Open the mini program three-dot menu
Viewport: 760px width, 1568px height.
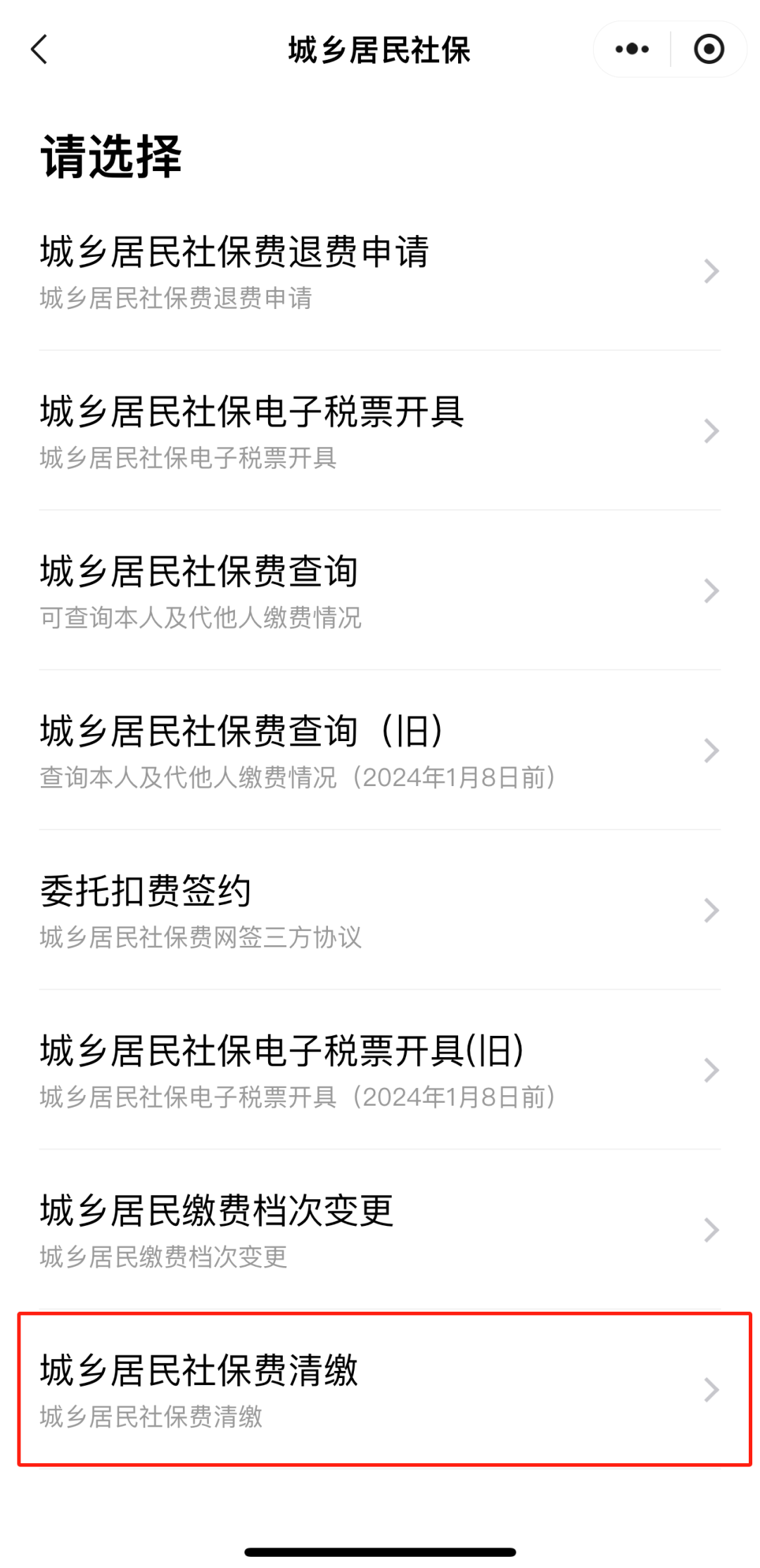pyautogui.click(x=632, y=49)
